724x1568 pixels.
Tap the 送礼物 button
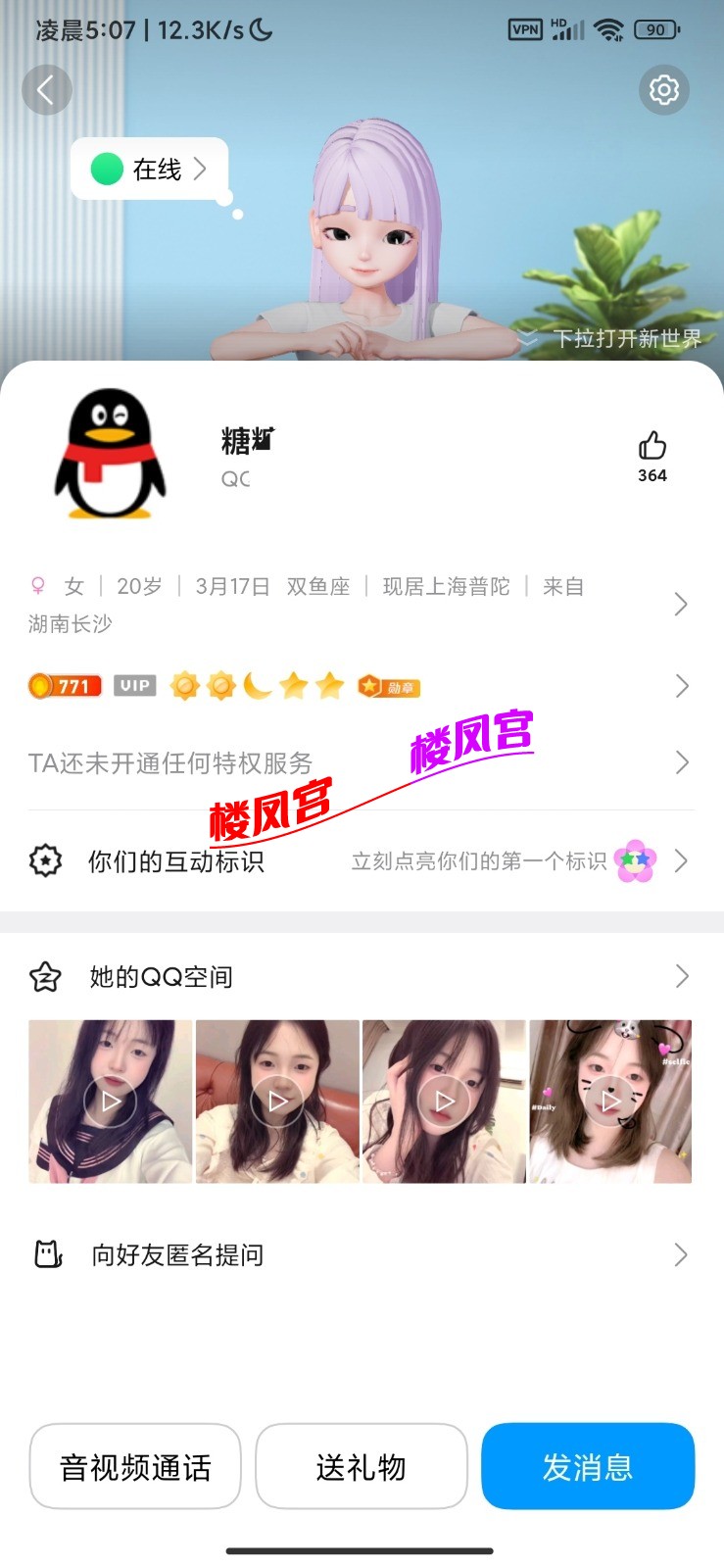coord(361,1467)
